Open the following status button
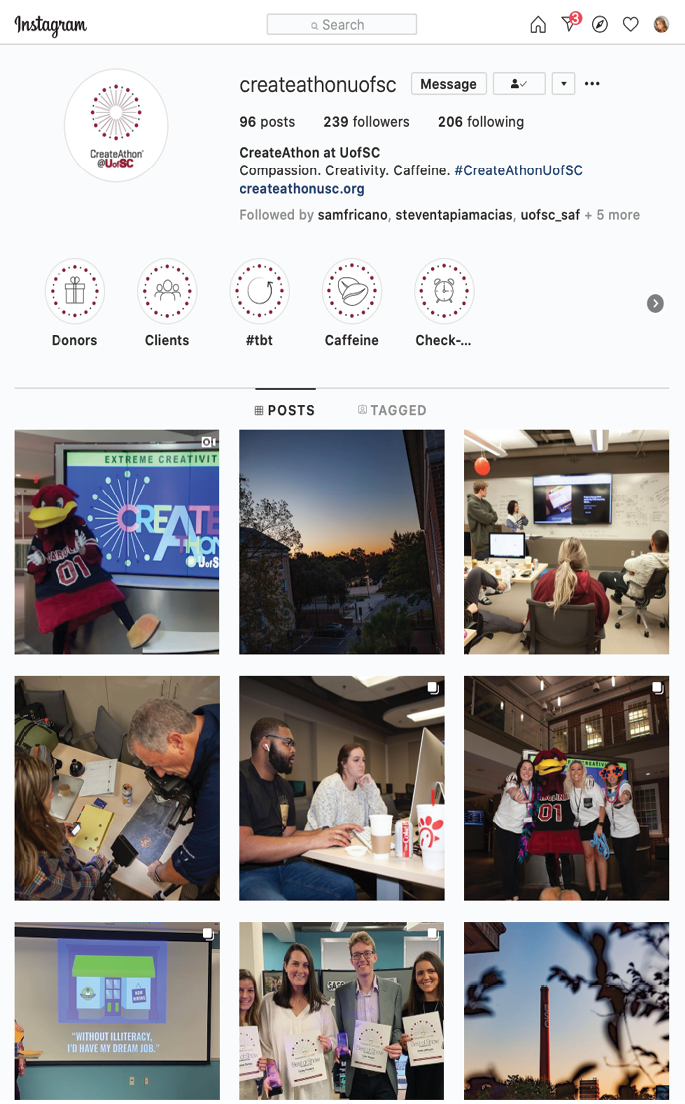Image resolution: width=685 pixels, height=1104 pixels. coord(519,84)
